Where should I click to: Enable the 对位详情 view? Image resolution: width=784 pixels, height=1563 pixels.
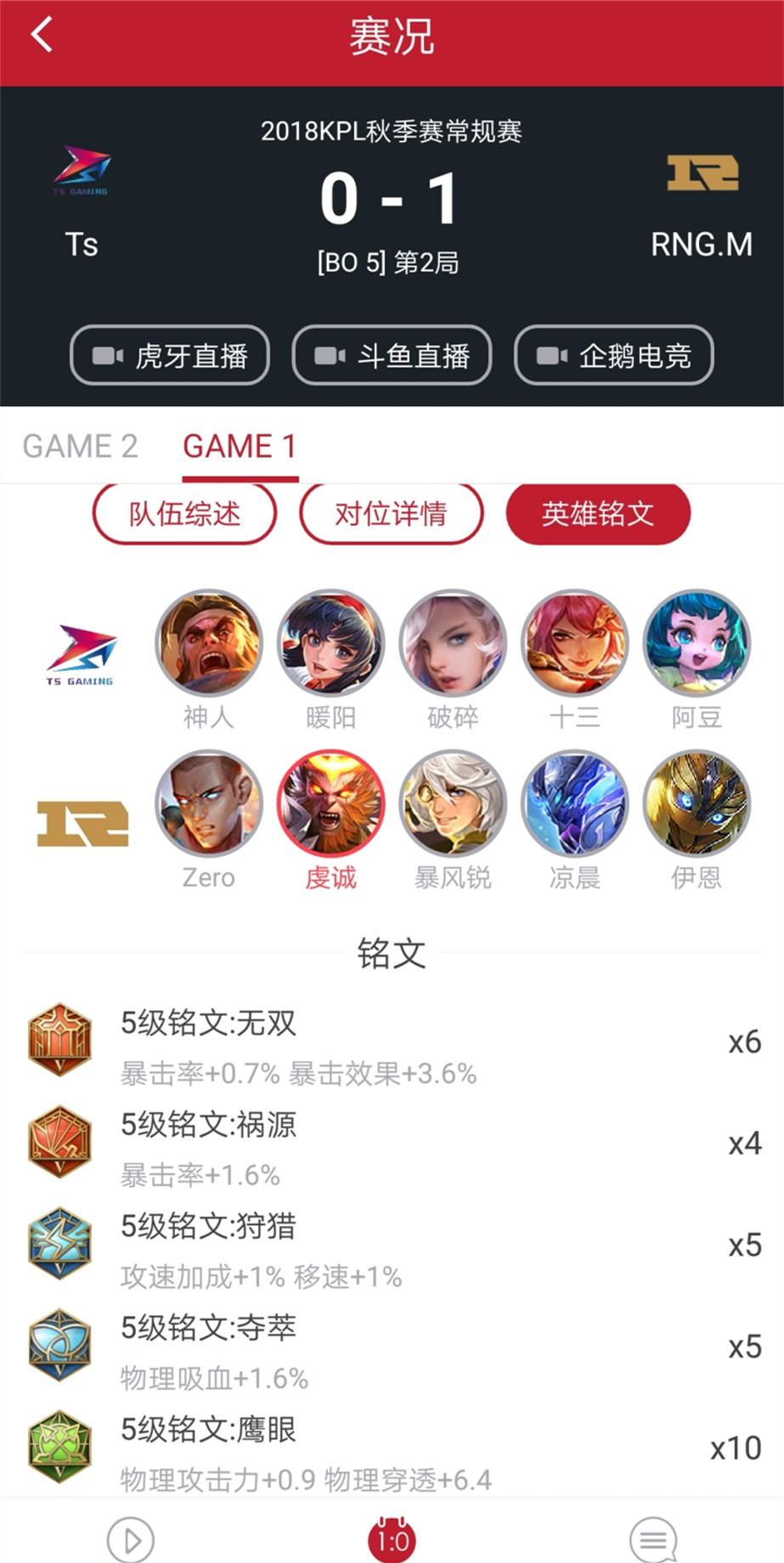point(392,512)
